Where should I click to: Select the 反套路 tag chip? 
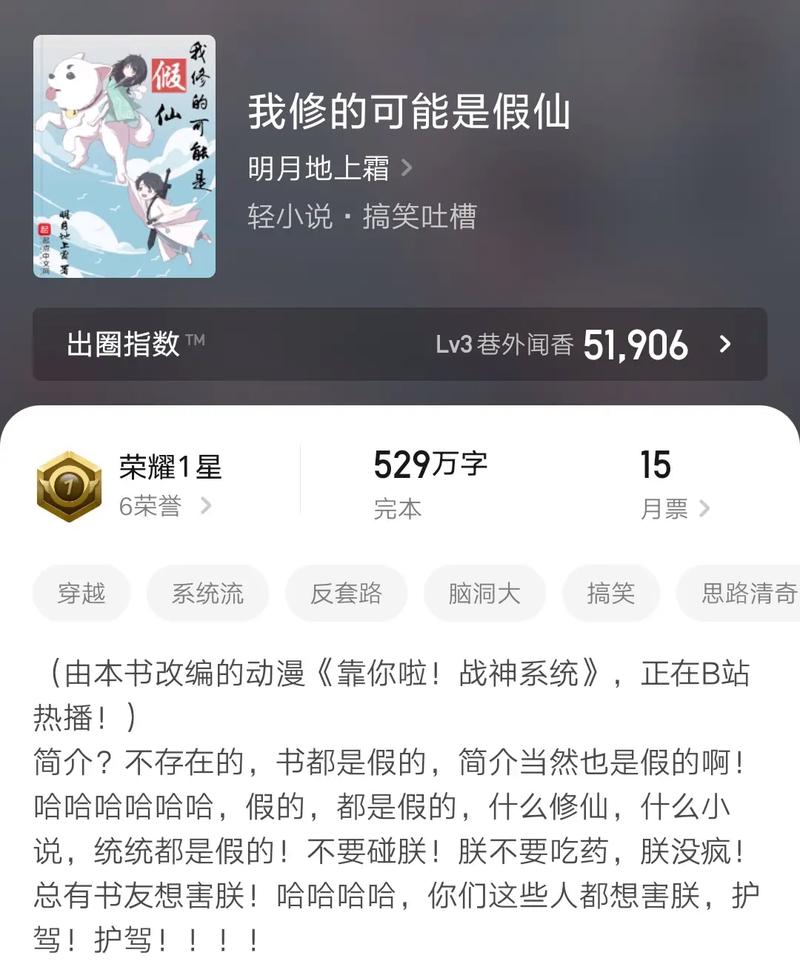pyautogui.click(x=345, y=593)
